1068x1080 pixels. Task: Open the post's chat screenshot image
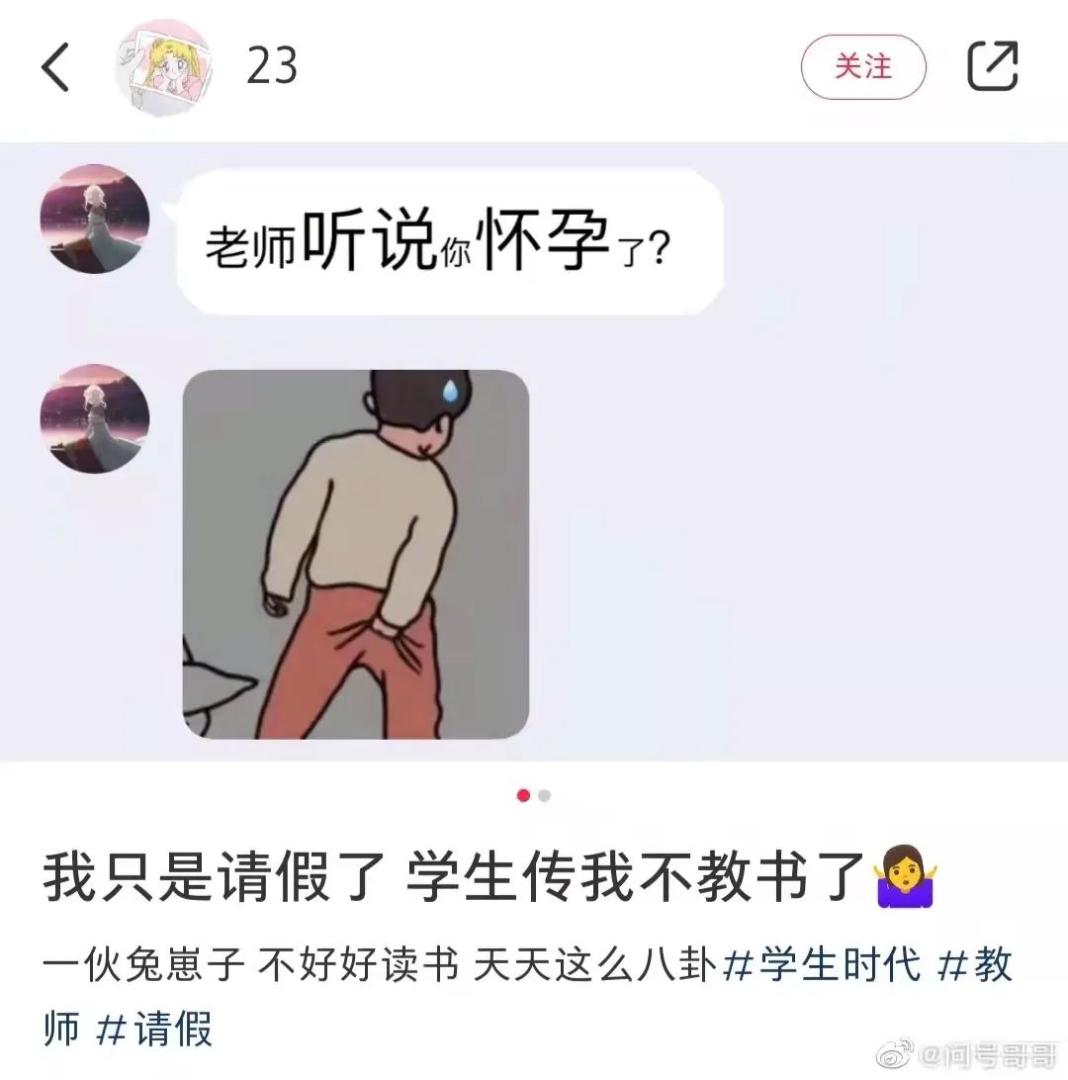coord(534,450)
